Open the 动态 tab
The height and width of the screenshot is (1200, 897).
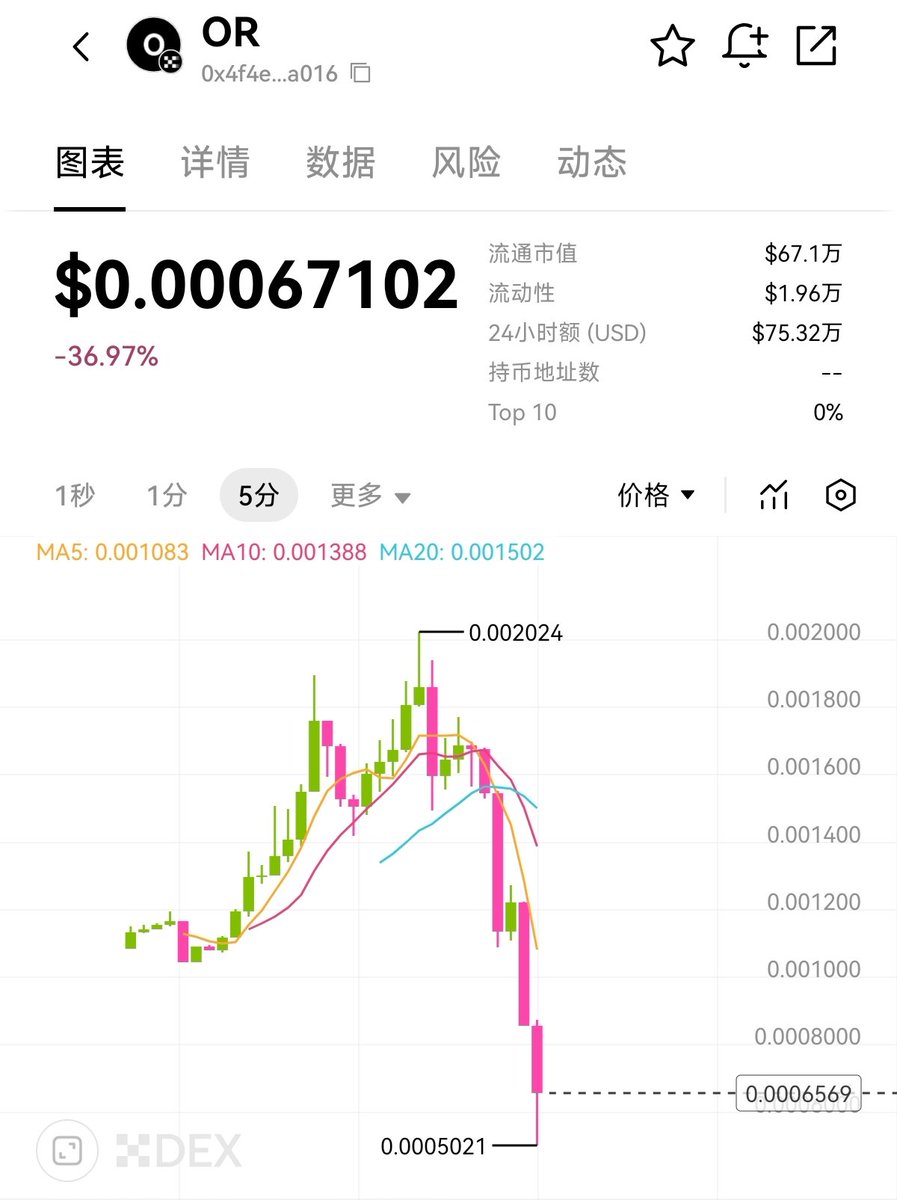coord(592,162)
